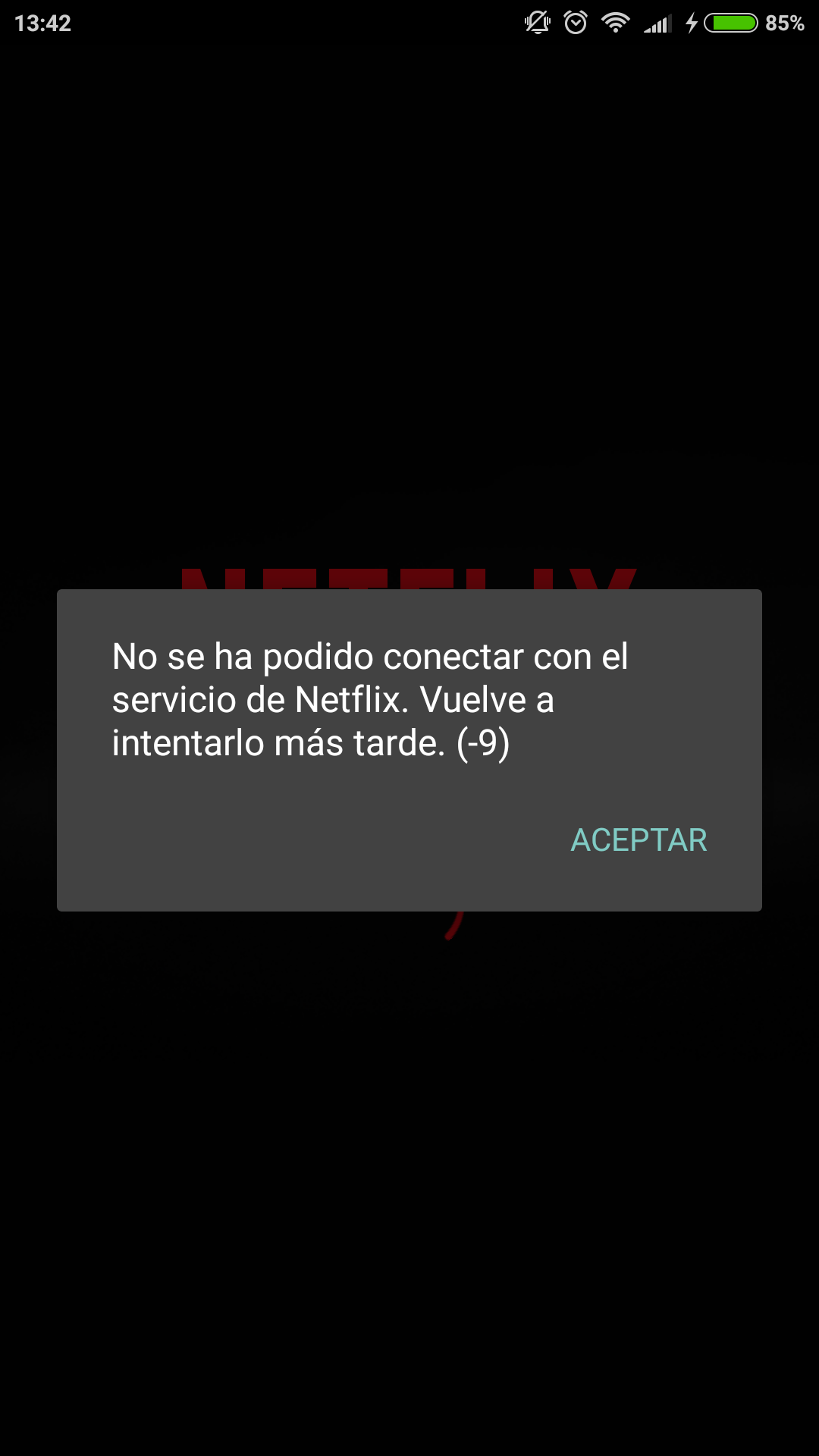Image resolution: width=819 pixels, height=1456 pixels.
Task: Tap ACEPTAR to dismiss the Netflix error
Action: (x=639, y=840)
